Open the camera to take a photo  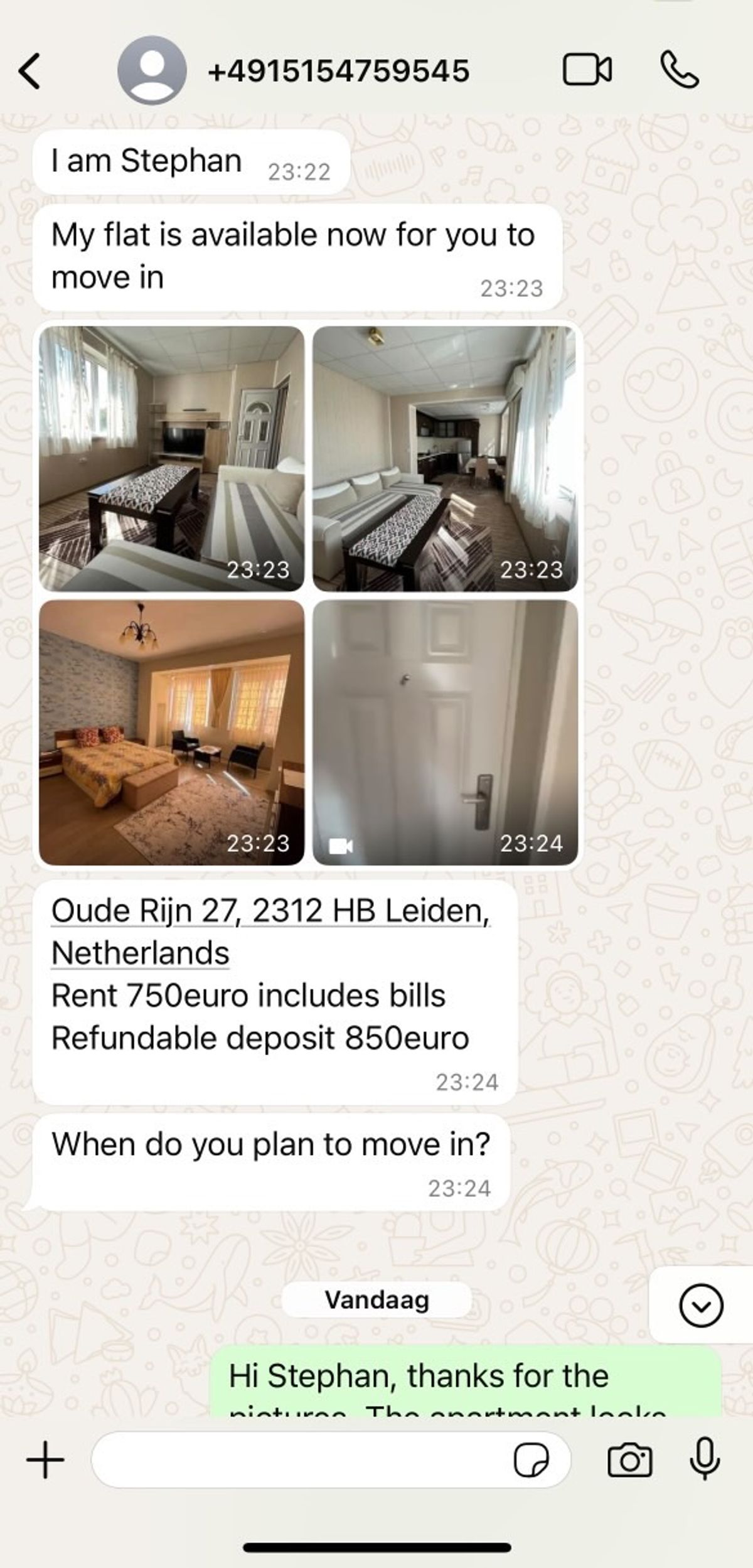pos(629,1460)
